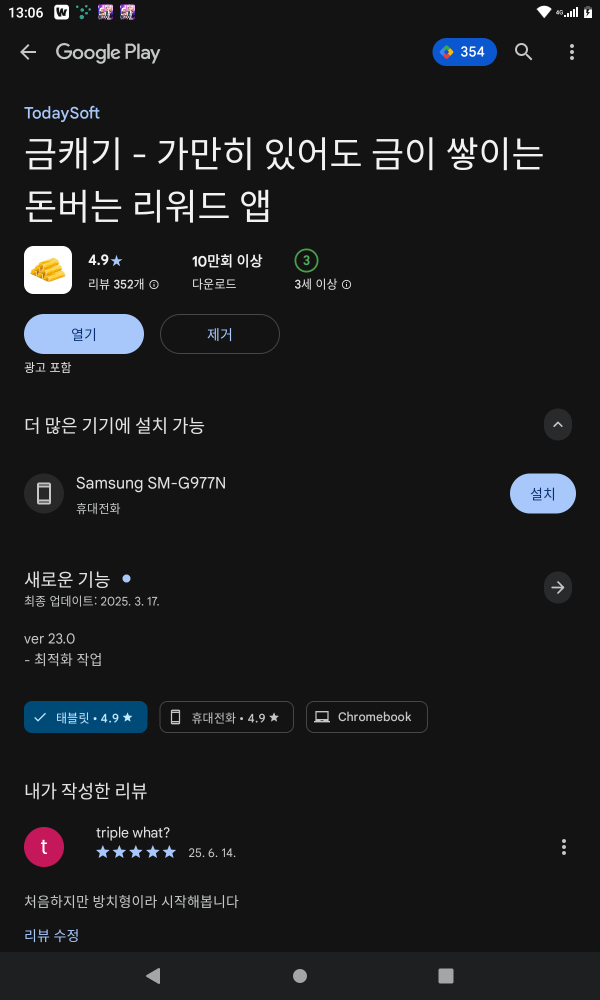Collapse the 더 많은 기기에 설치 가능 section
Image resolution: width=600 pixels, height=1000 pixels.
click(x=558, y=425)
